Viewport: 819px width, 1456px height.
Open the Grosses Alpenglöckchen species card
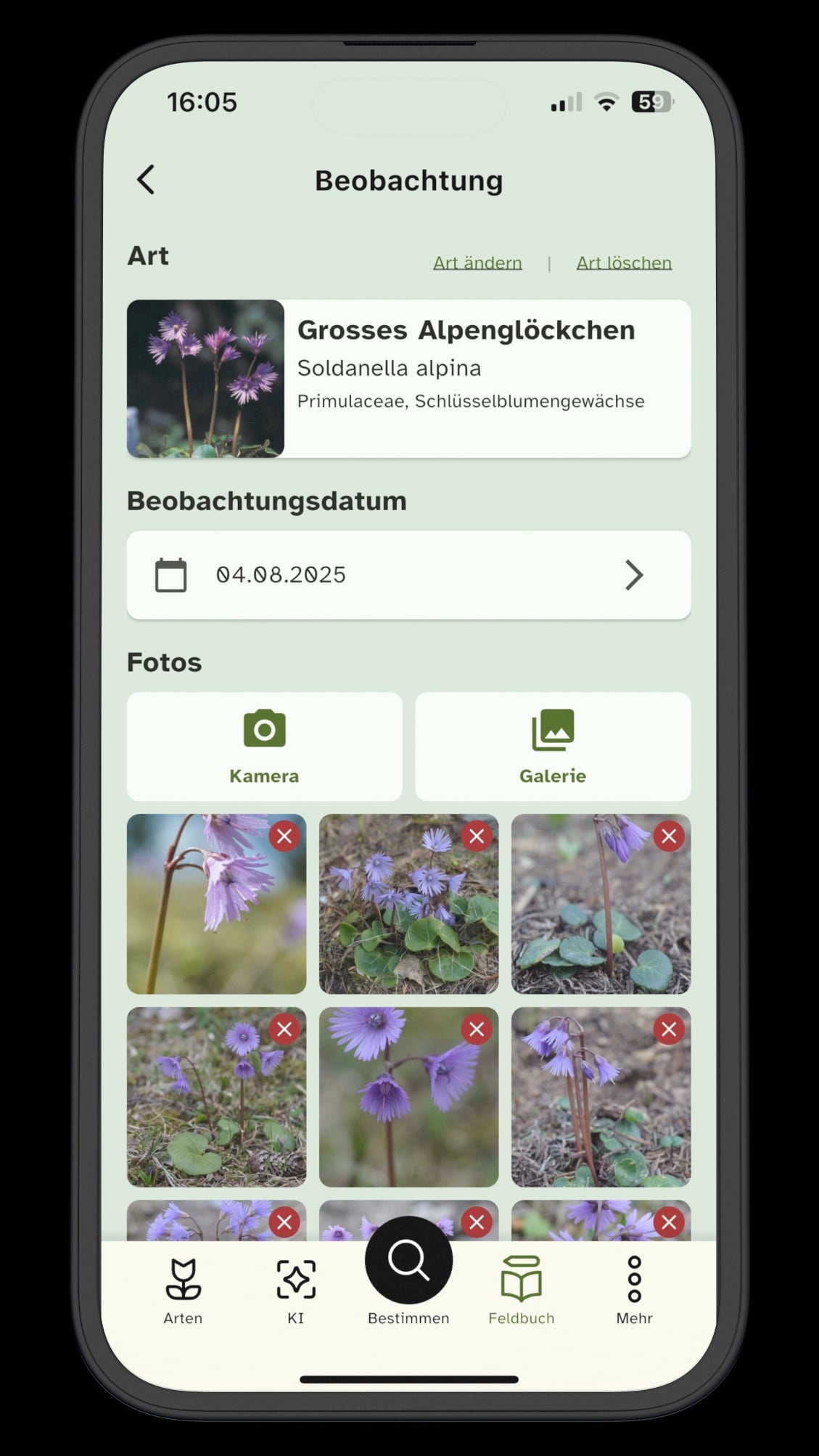tap(408, 378)
